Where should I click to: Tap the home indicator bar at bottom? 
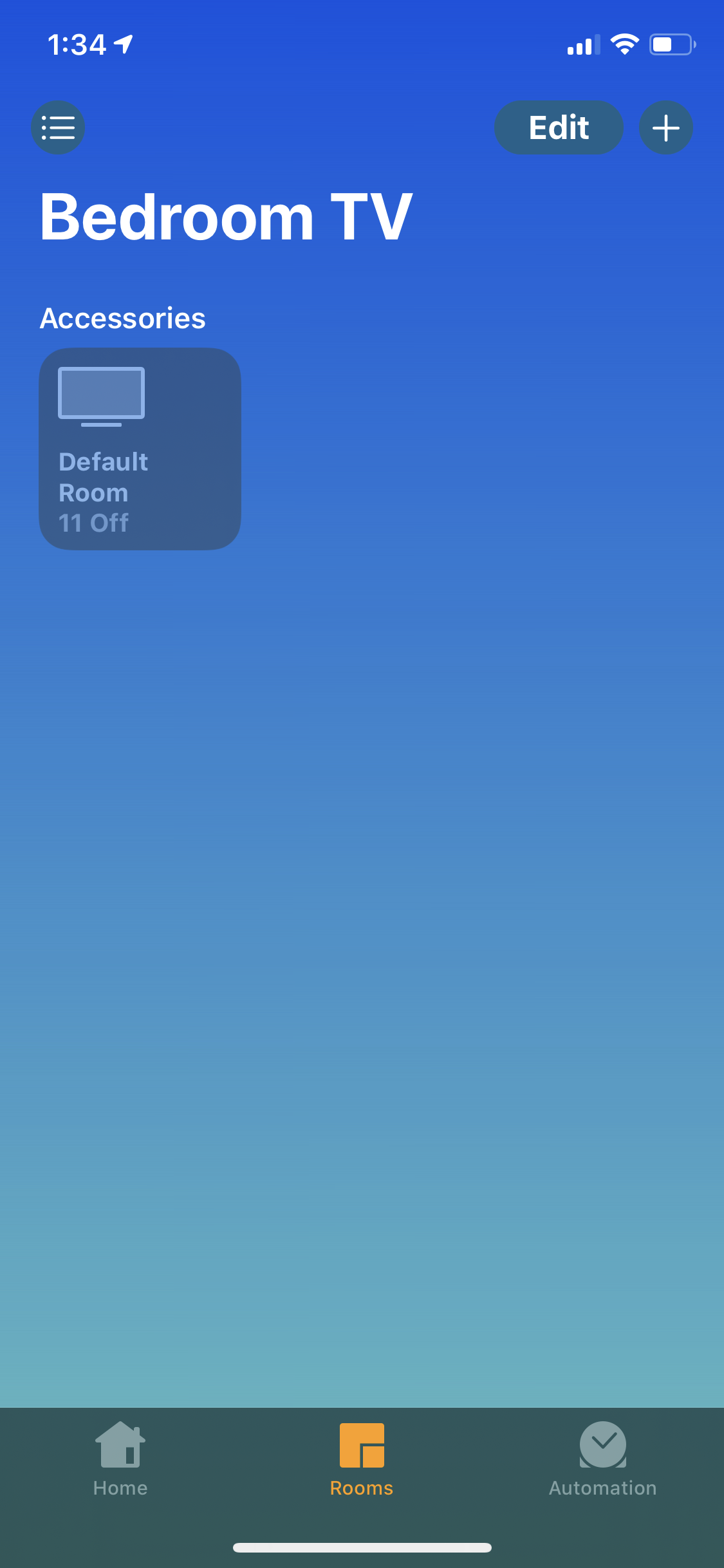[362, 1548]
